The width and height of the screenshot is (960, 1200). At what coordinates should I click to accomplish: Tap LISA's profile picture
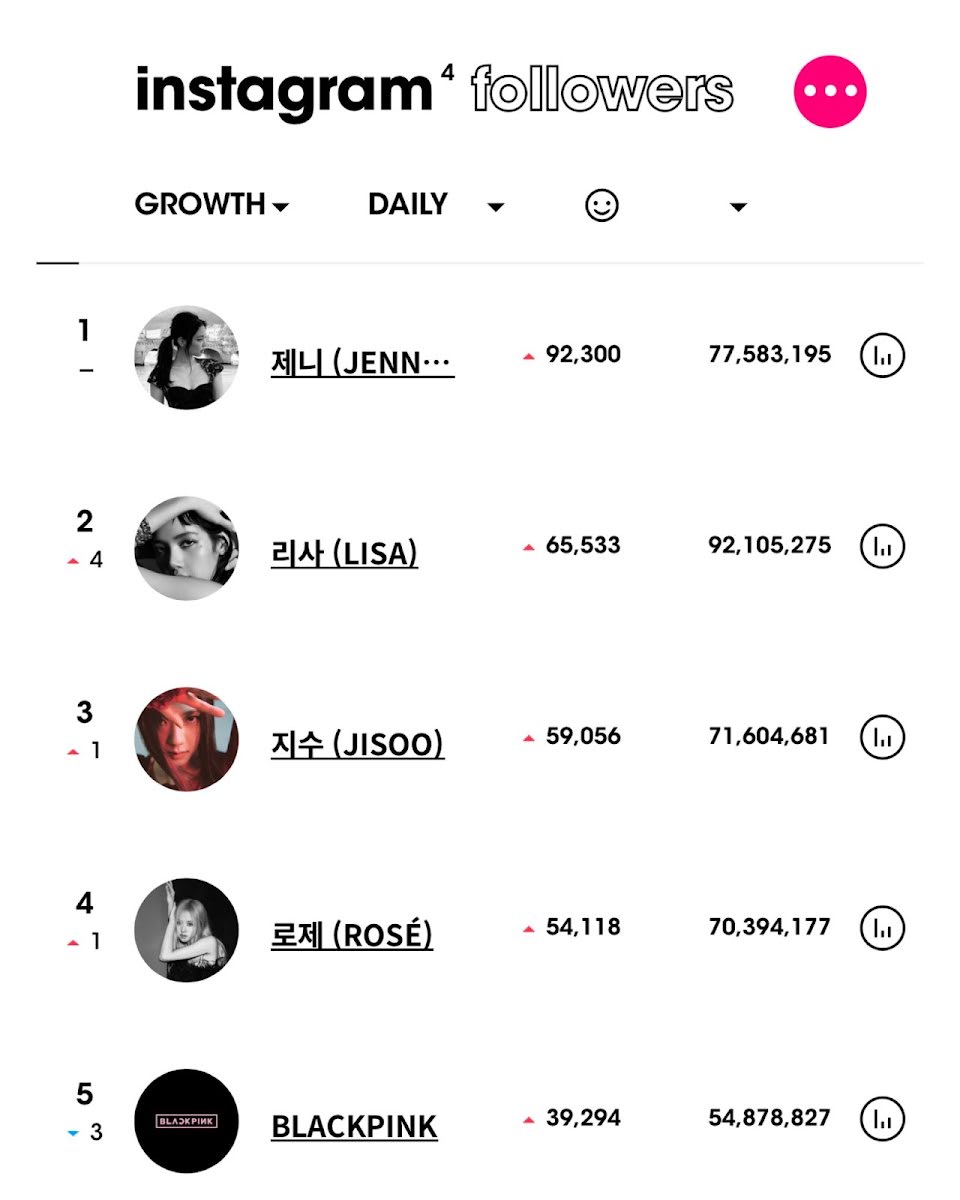coord(187,548)
